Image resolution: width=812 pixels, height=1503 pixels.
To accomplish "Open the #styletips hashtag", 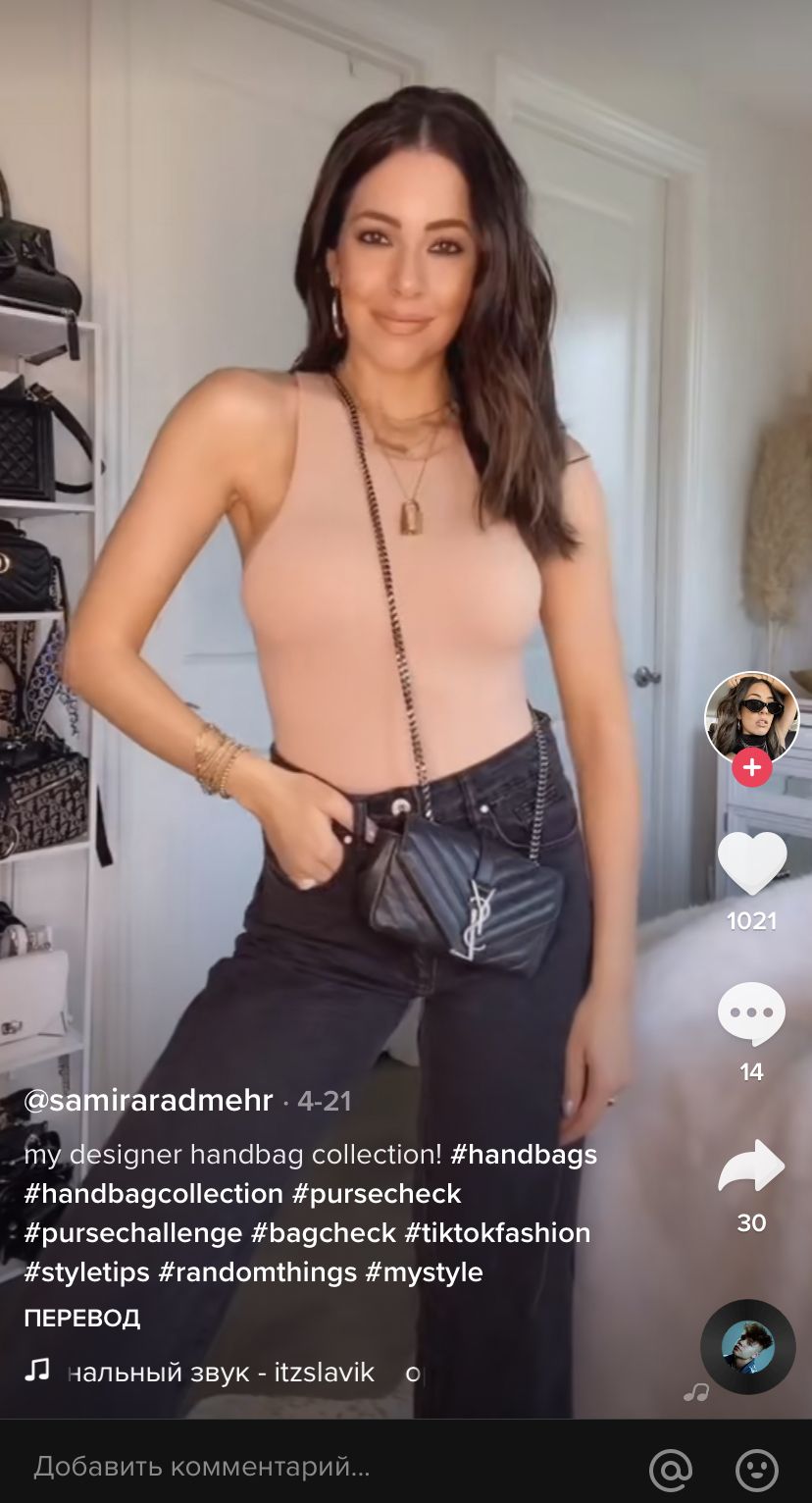I will (87, 1271).
